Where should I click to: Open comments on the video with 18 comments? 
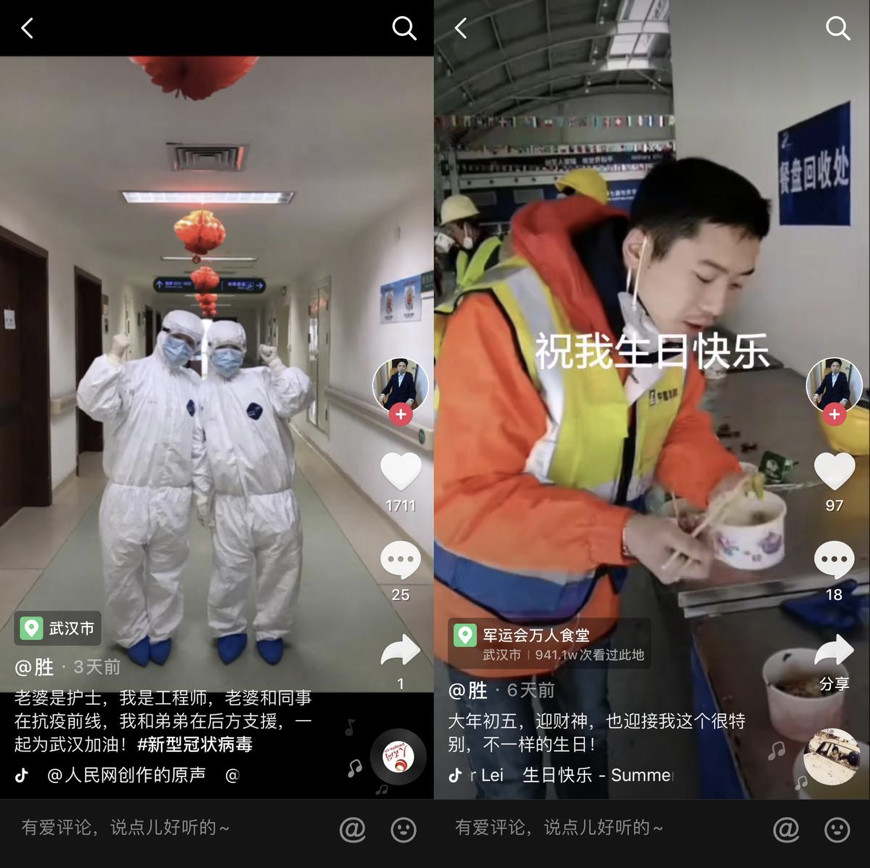[x=834, y=561]
